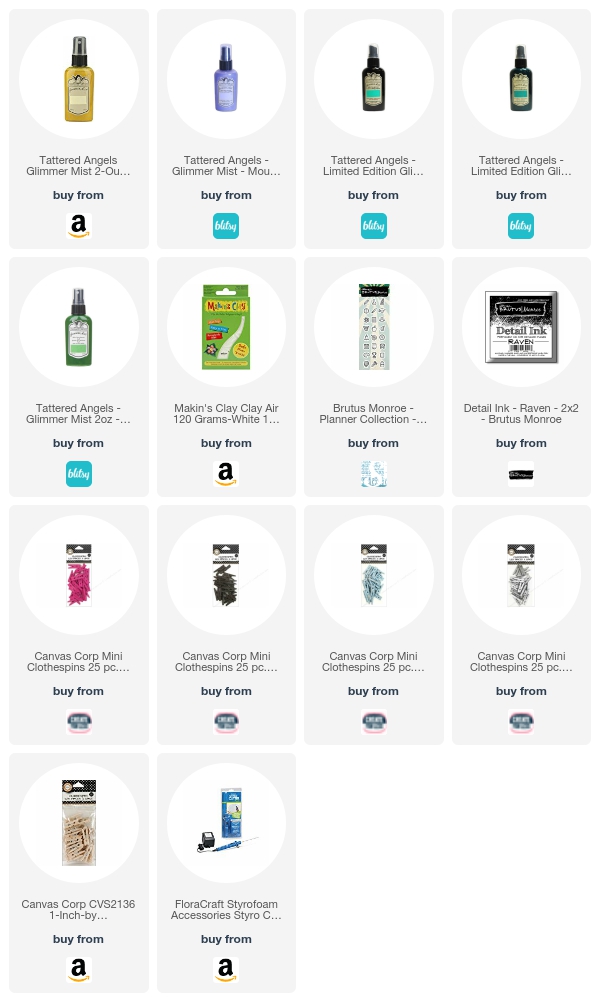Tap the store icon under Detail Ink Raven
Viewport: 600px width, 1001px height.
(521, 474)
